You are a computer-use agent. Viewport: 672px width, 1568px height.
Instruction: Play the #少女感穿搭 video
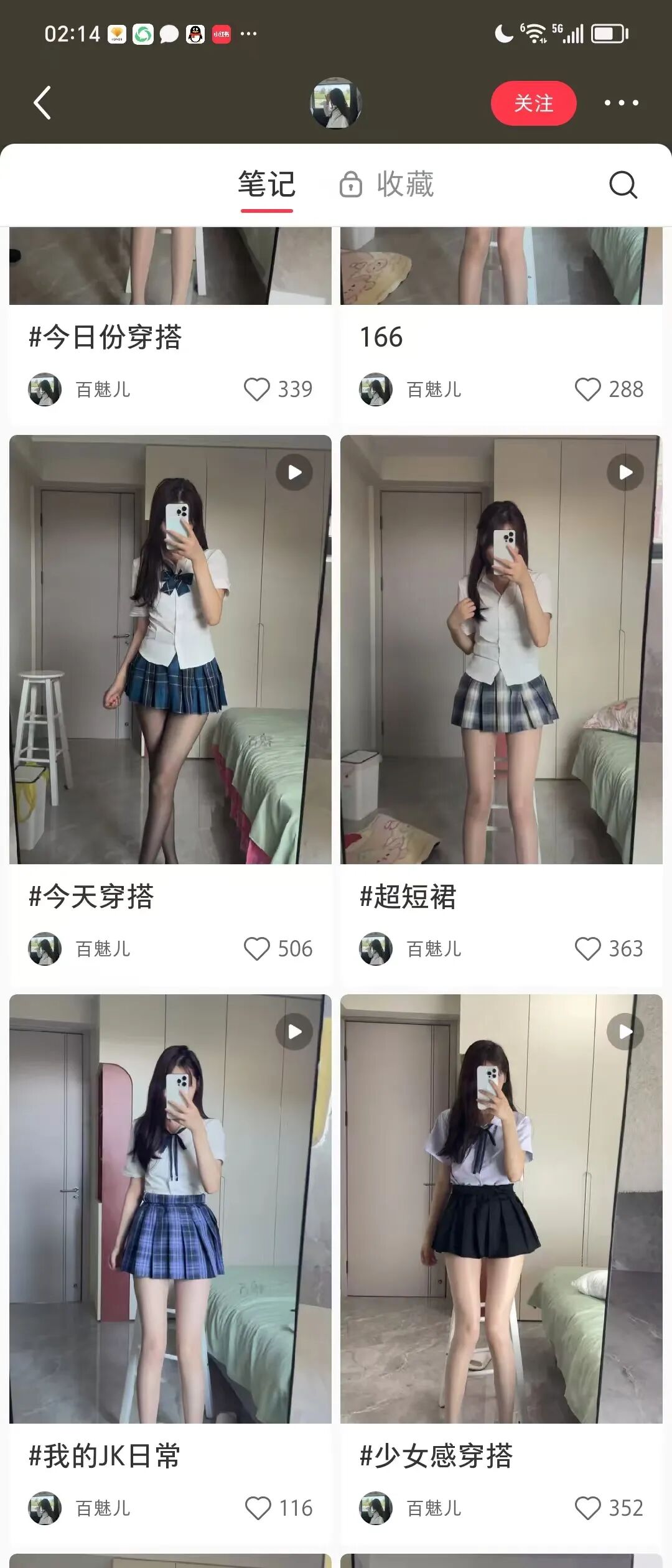pos(625,1031)
